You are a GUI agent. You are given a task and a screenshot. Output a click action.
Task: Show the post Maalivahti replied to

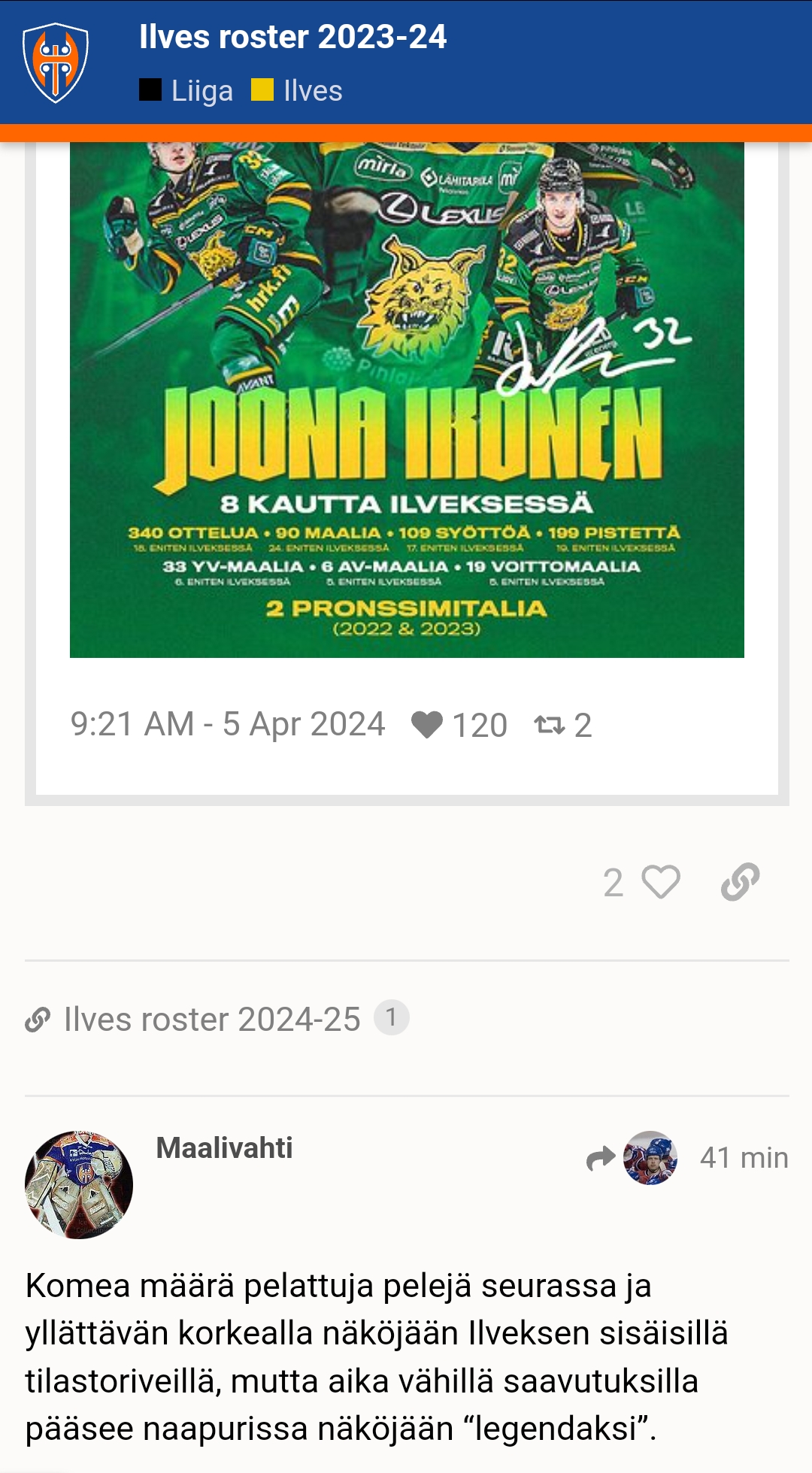point(632,1158)
